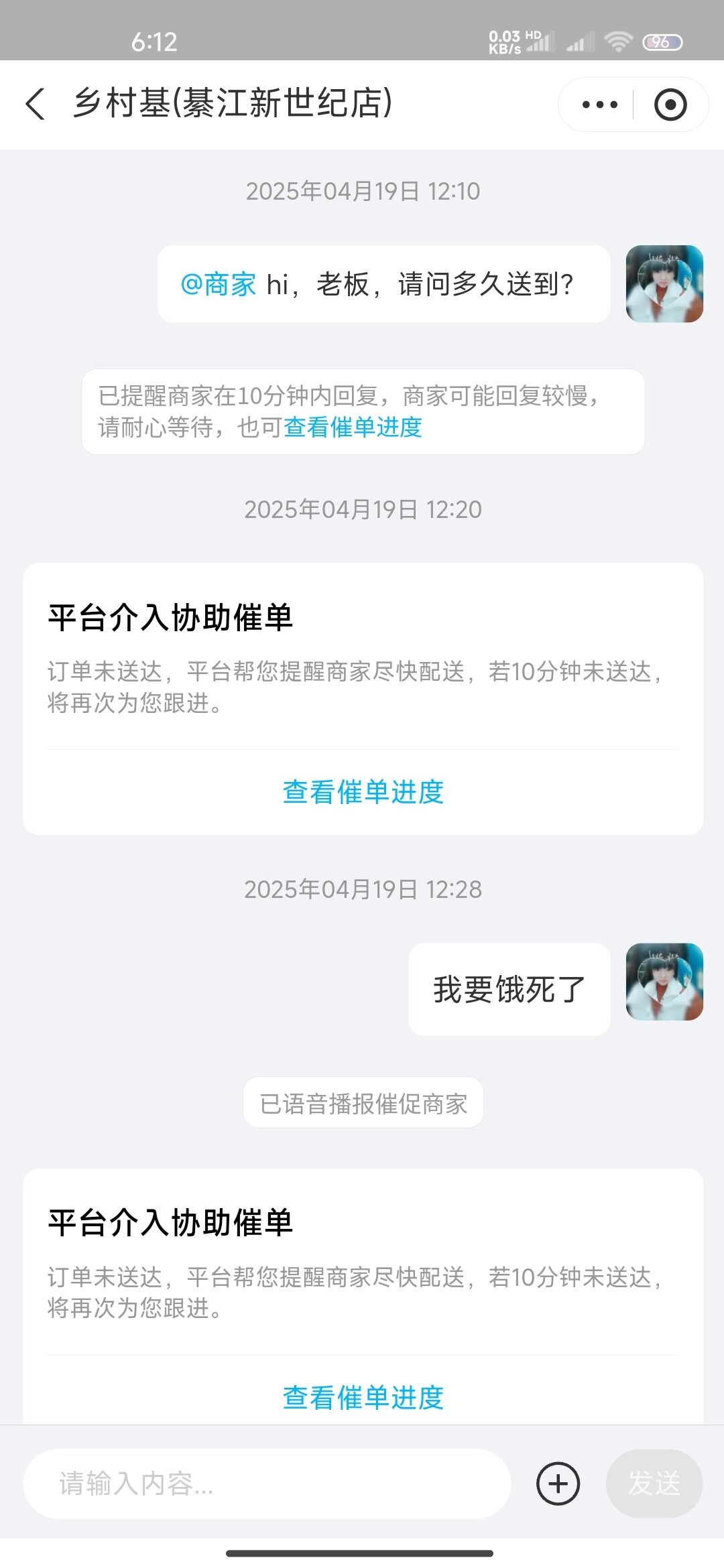Tap the 发送 send button
This screenshot has width=724, height=1568.
pyautogui.click(x=654, y=1484)
